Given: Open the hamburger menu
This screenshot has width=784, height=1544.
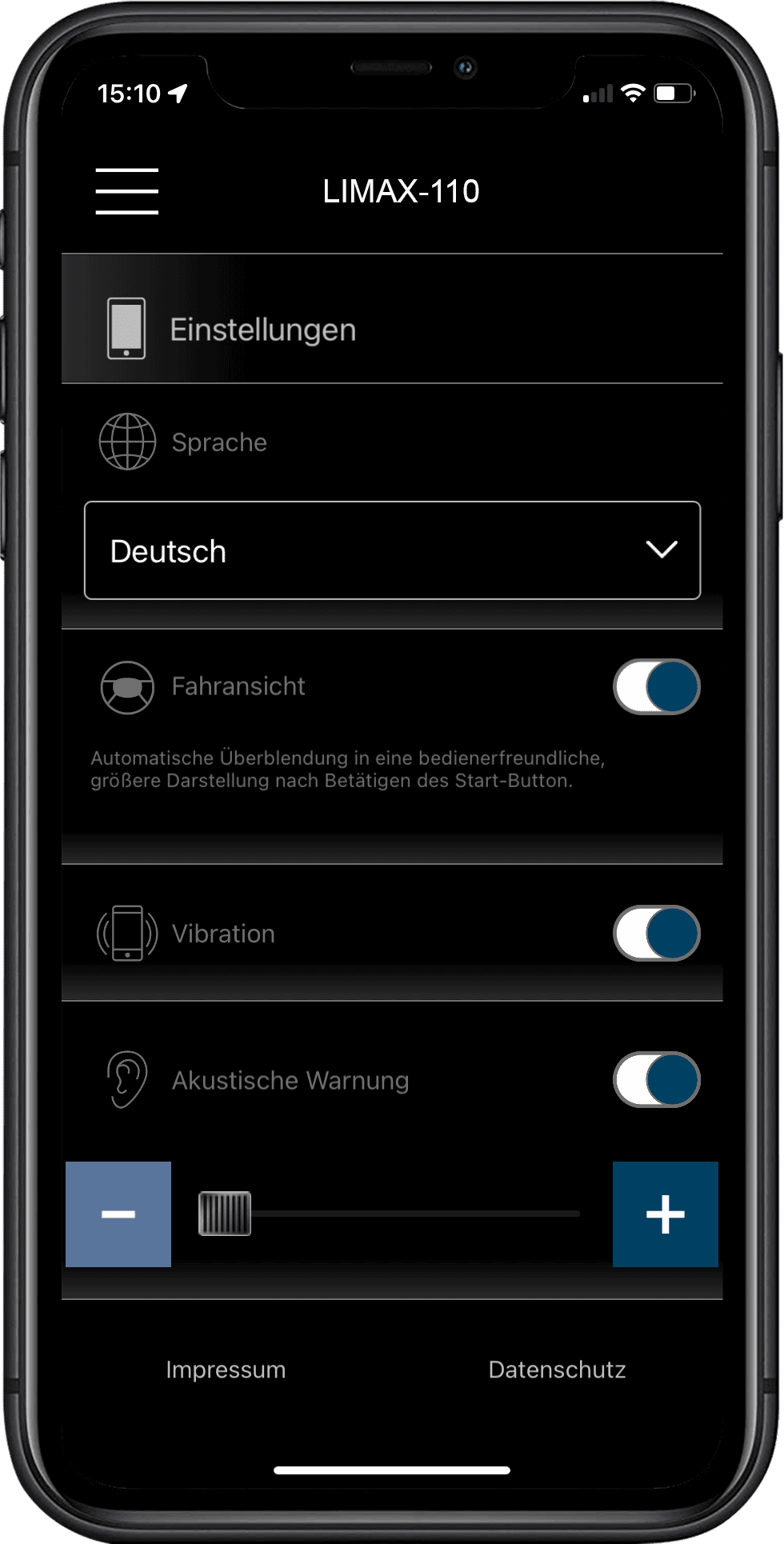Looking at the screenshot, I should (126, 191).
